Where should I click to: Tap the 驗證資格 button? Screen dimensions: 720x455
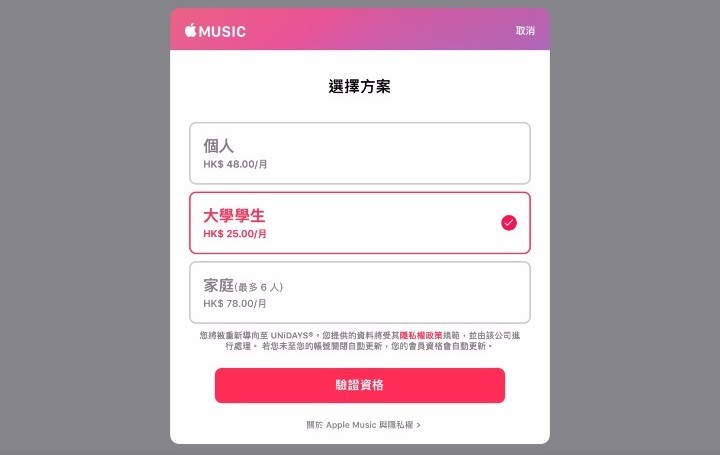point(359,385)
